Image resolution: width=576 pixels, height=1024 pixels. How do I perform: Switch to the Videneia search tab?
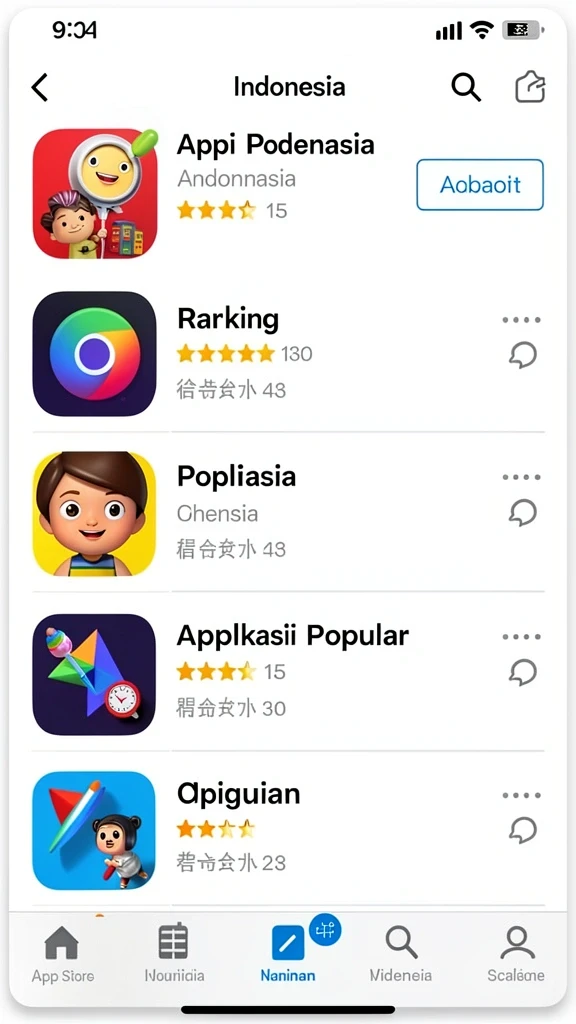click(401, 954)
